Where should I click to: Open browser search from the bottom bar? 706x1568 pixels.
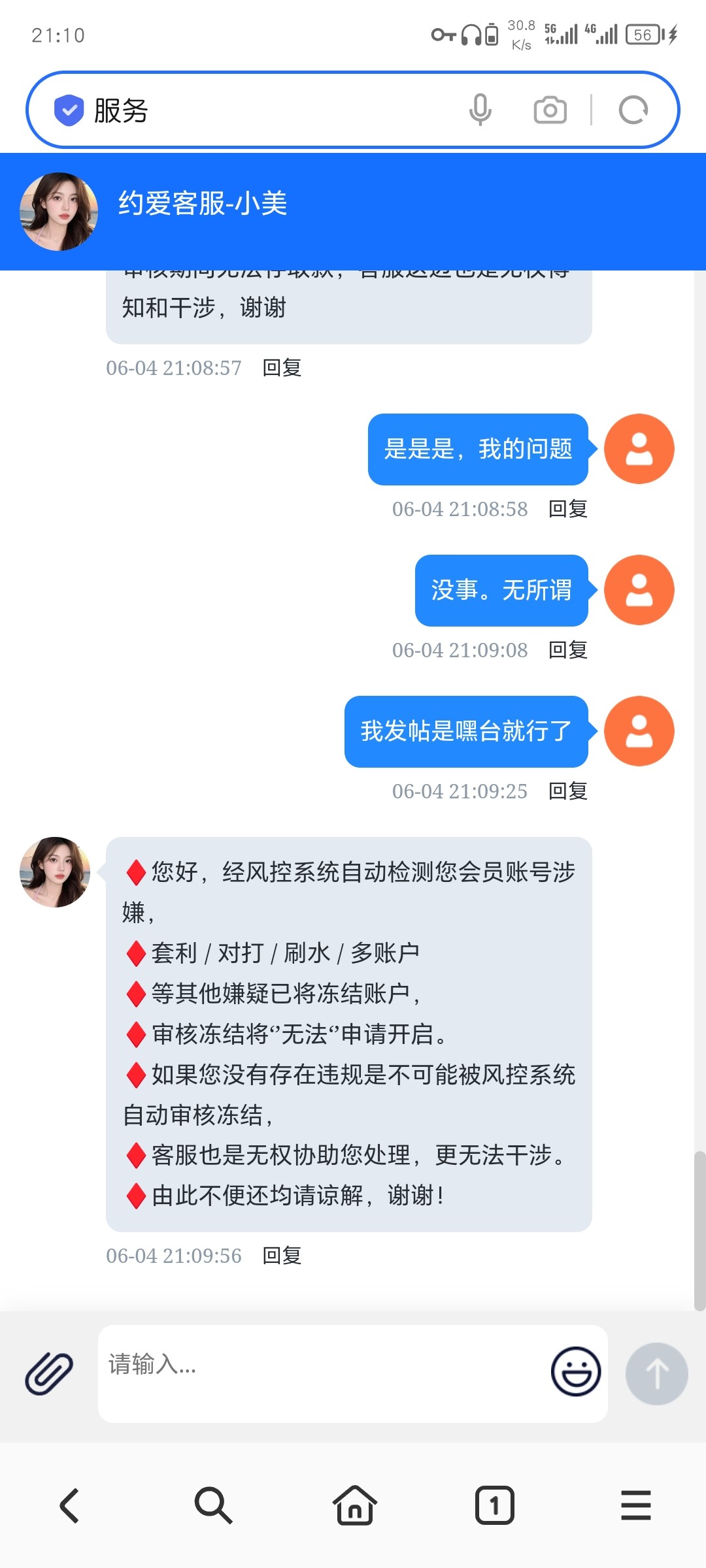[212, 1505]
